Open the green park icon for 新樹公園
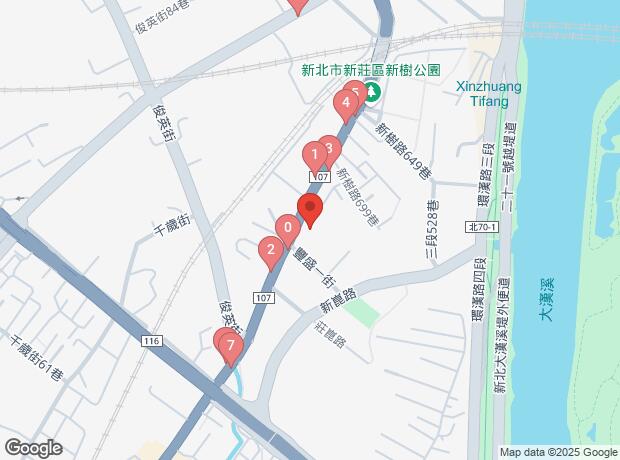Screen dimensions: 620x460 click(371, 93)
